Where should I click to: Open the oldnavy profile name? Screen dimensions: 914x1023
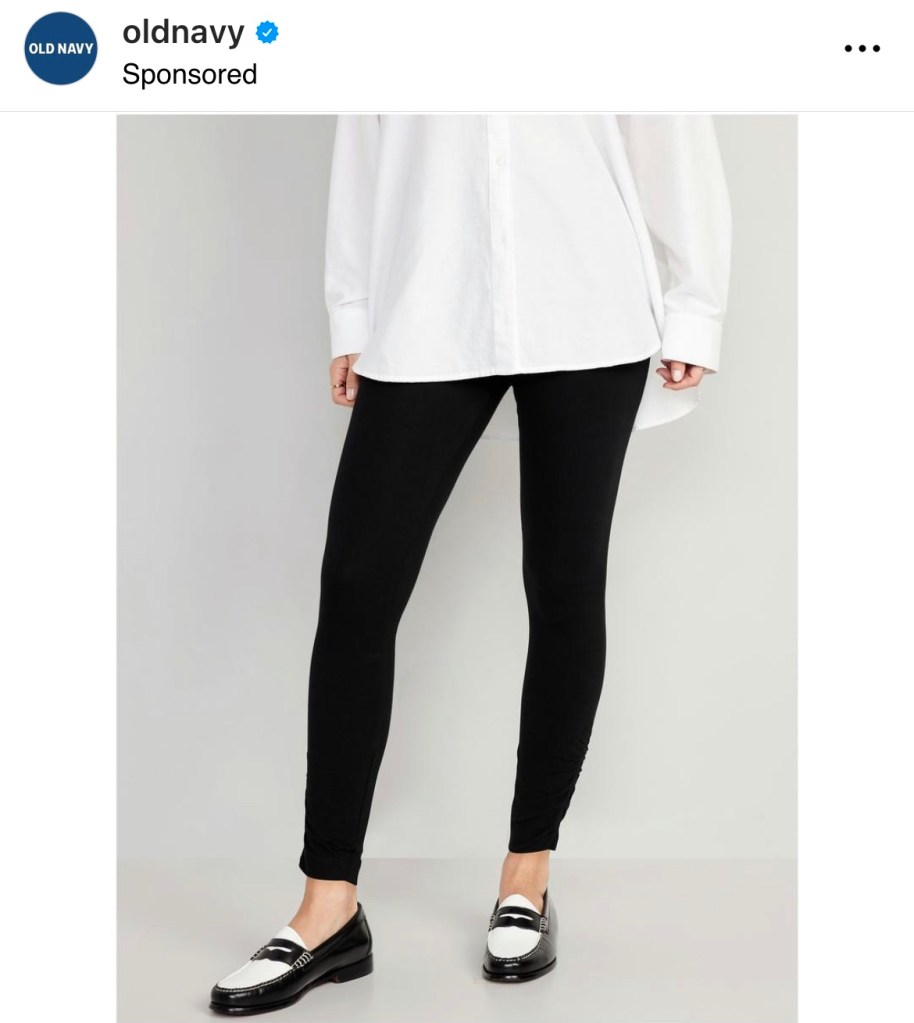(183, 32)
